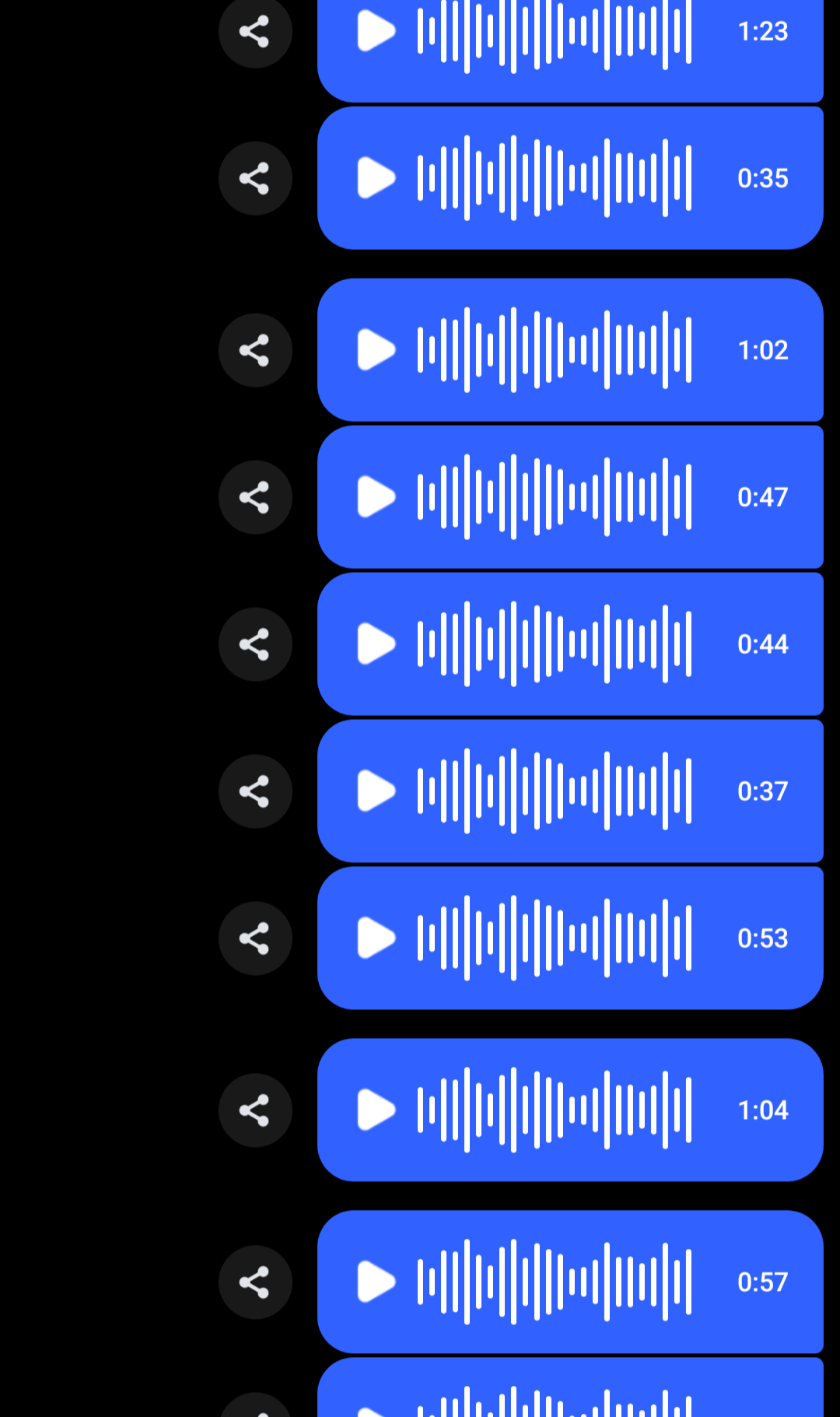Share the 0:57 voice message
Screen dimensions: 840x1417
tap(255, 1282)
